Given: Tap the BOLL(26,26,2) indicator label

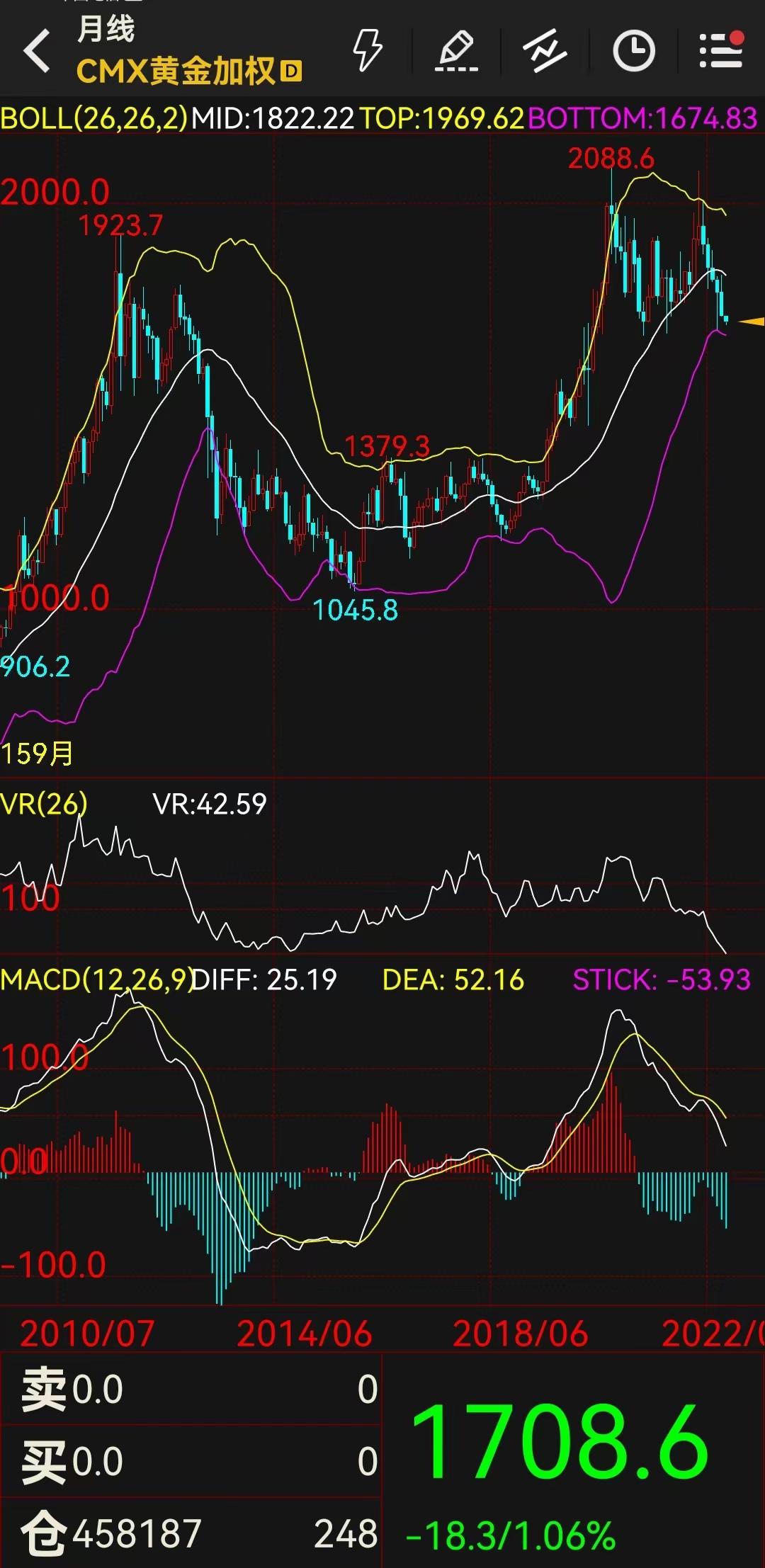Looking at the screenshot, I should (x=94, y=118).
